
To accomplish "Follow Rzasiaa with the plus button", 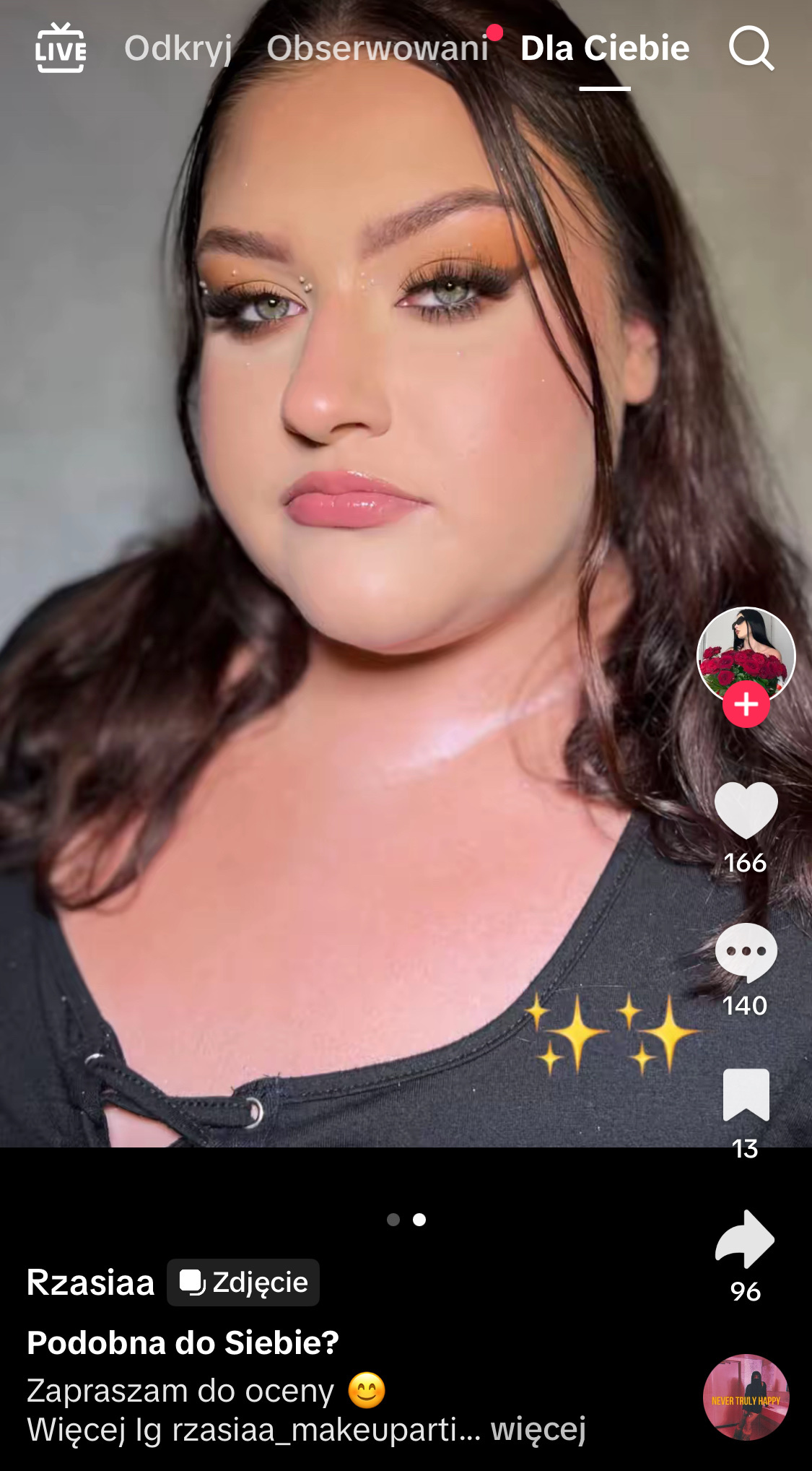I will point(746,704).
